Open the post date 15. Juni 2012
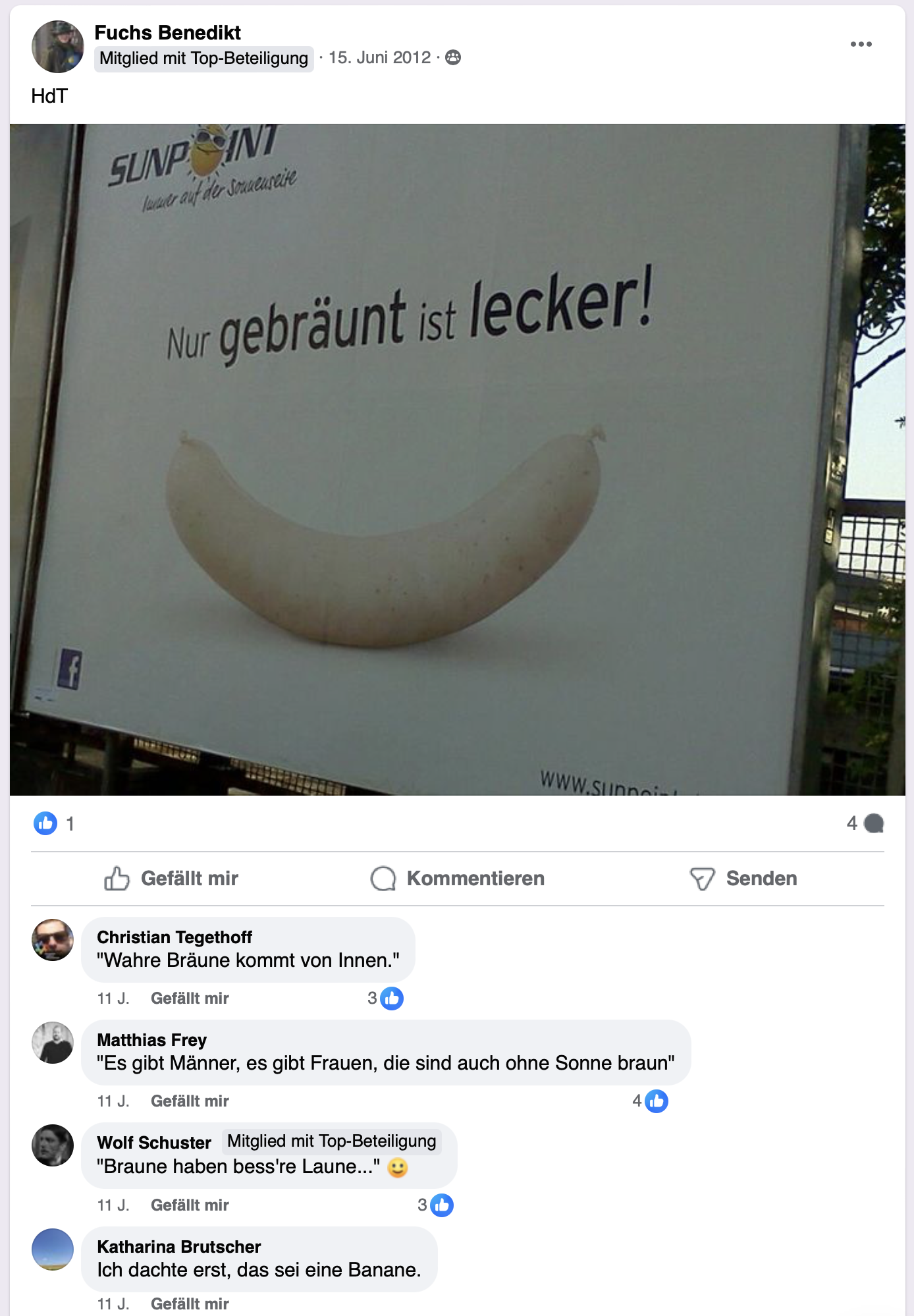 [379, 58]
